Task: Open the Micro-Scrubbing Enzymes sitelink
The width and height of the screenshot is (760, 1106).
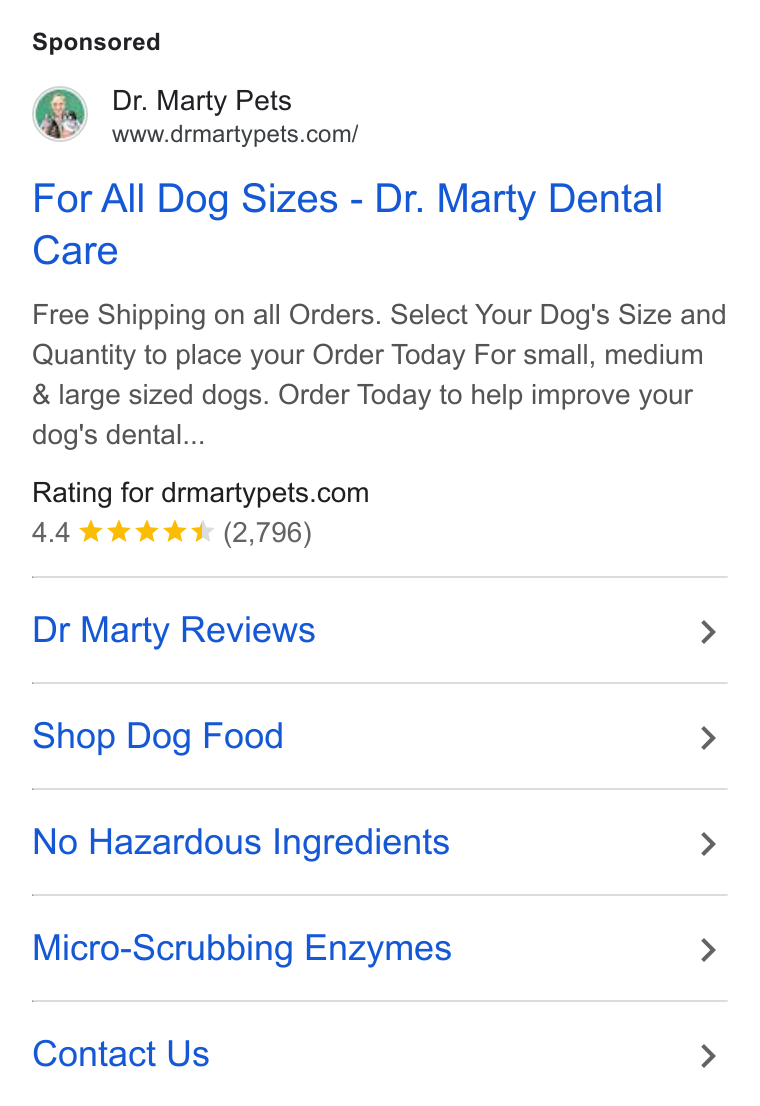Action: click(x=380, y=948)
